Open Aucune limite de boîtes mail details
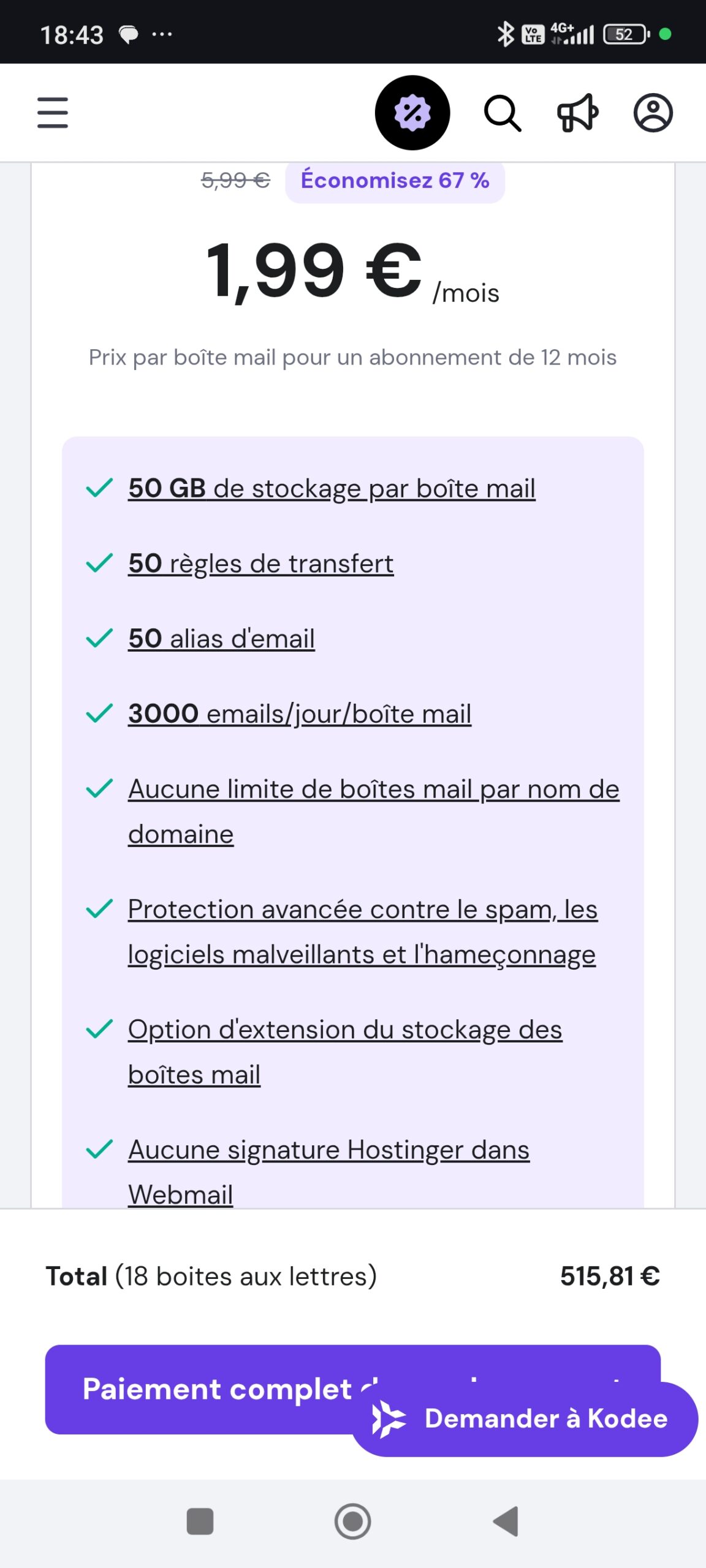The height and width of the screenshot is (1568, 706). pyautogui.click(x=373, y=790)
